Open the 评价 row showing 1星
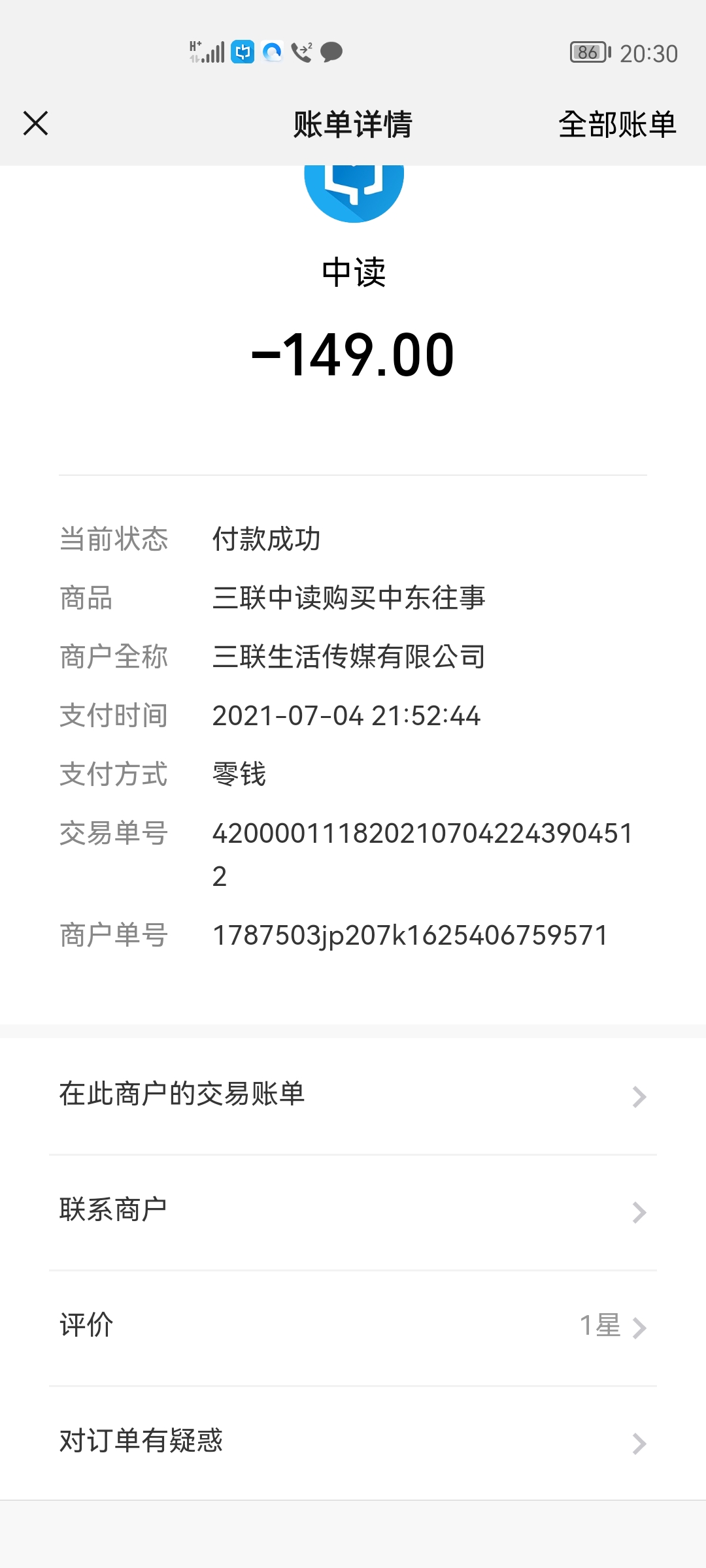 coord(353,1328)
